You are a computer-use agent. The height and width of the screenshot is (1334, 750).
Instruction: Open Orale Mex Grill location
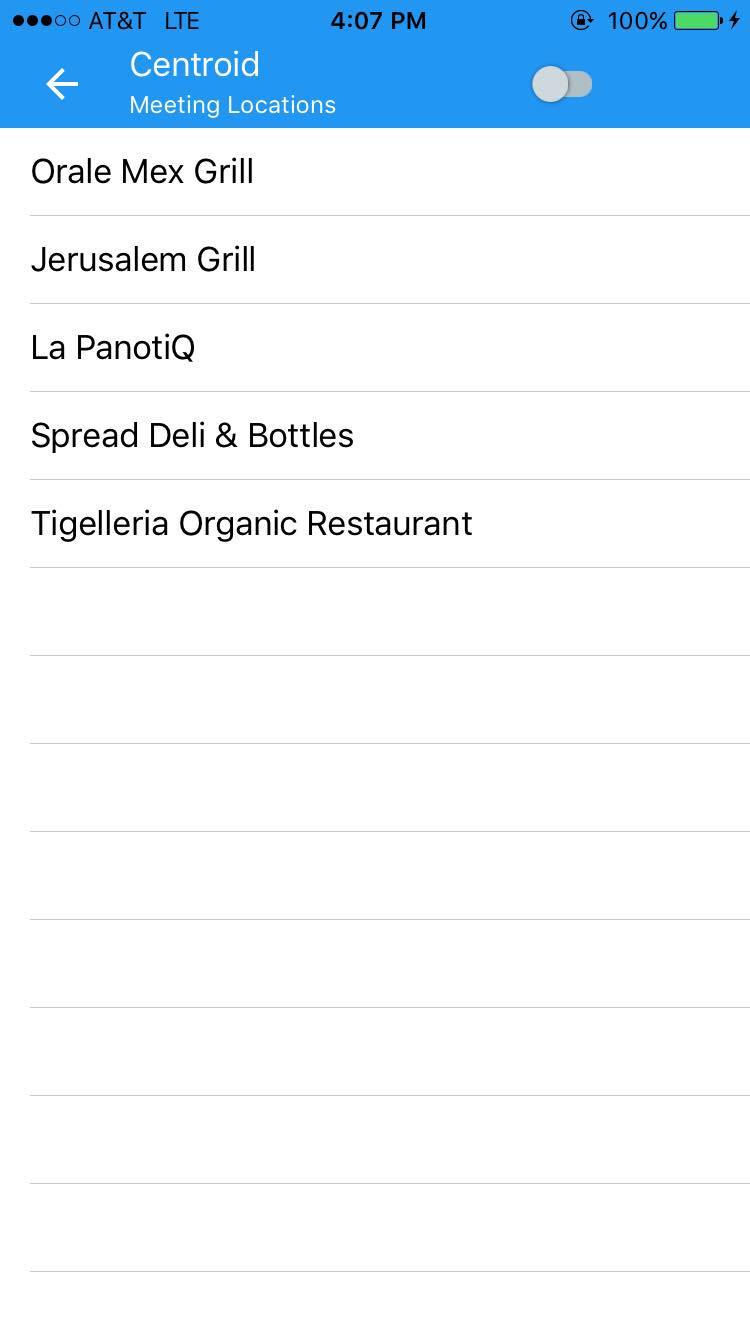click(142, 172)
